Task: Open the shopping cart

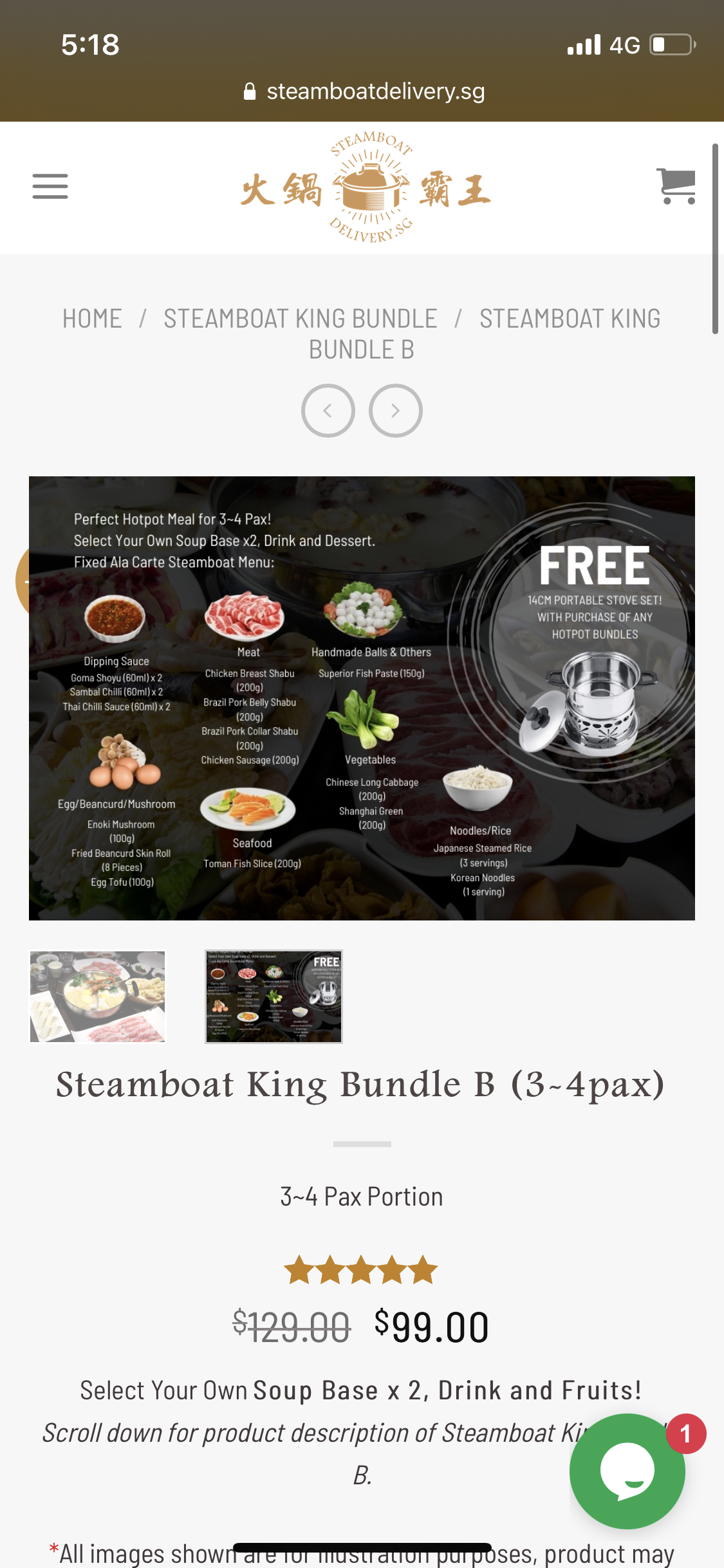Action: pyautogui.click(x=676, y=186)
